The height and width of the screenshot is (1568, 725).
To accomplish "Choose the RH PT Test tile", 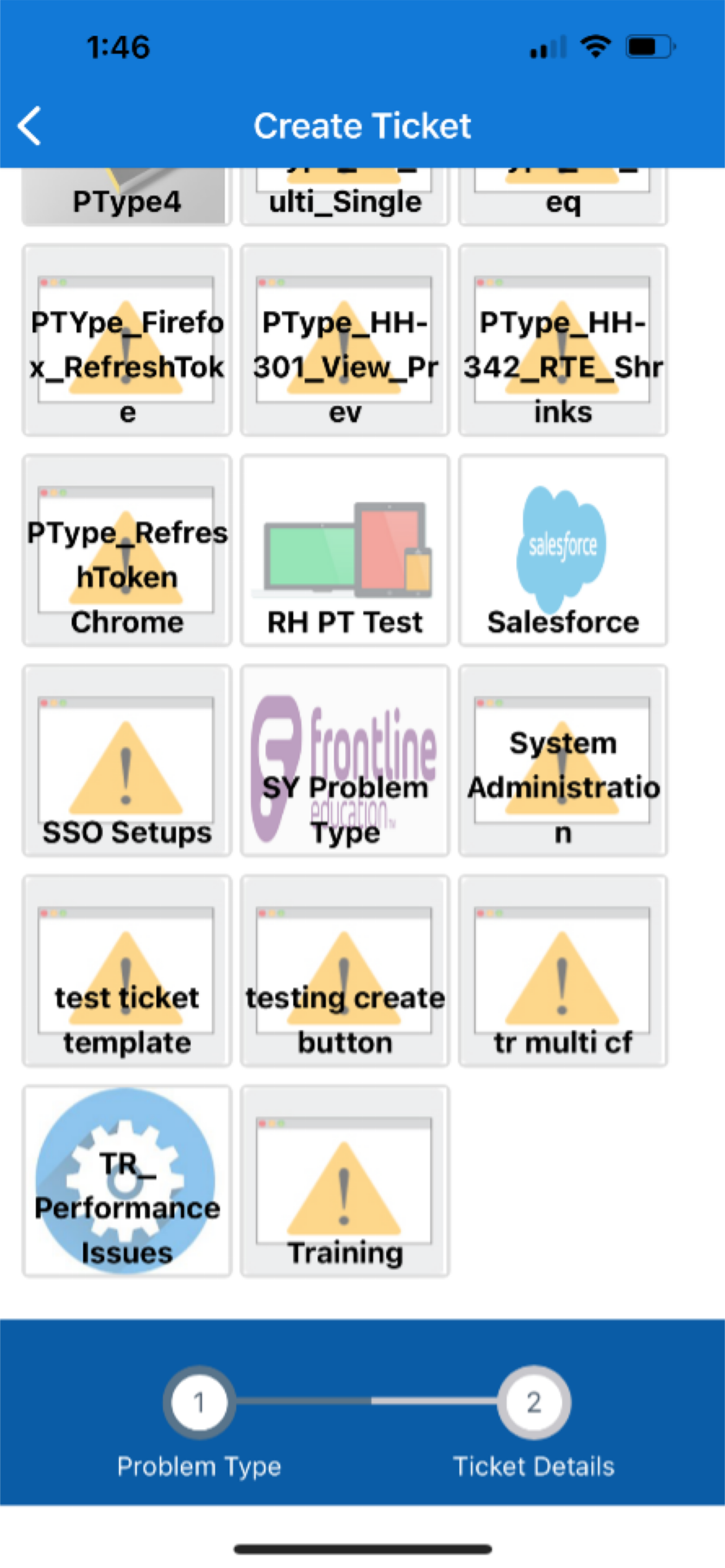I will point(345,550).
